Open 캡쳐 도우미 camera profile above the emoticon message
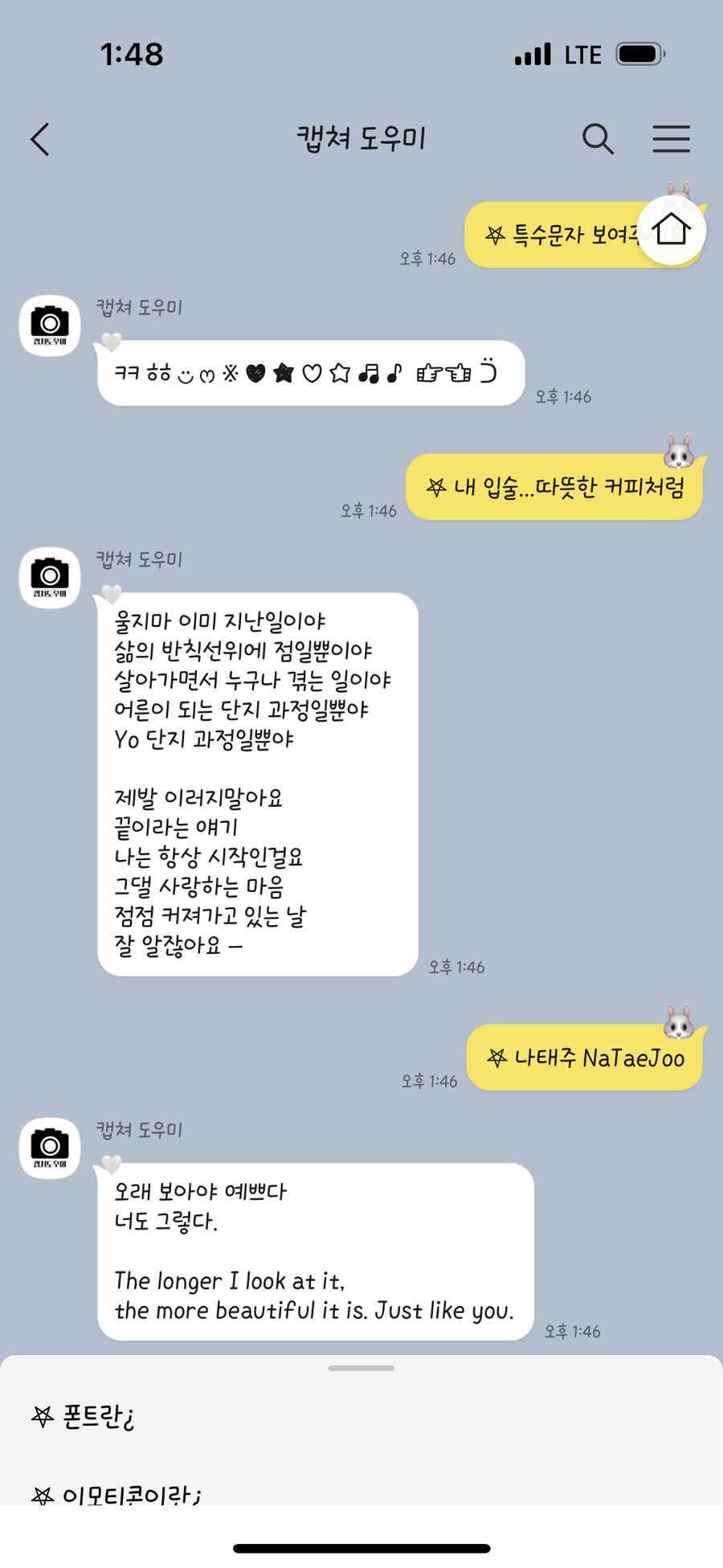Image resolution: width=723 pixels, height=1568 pixels. click(x=50, y=325)
